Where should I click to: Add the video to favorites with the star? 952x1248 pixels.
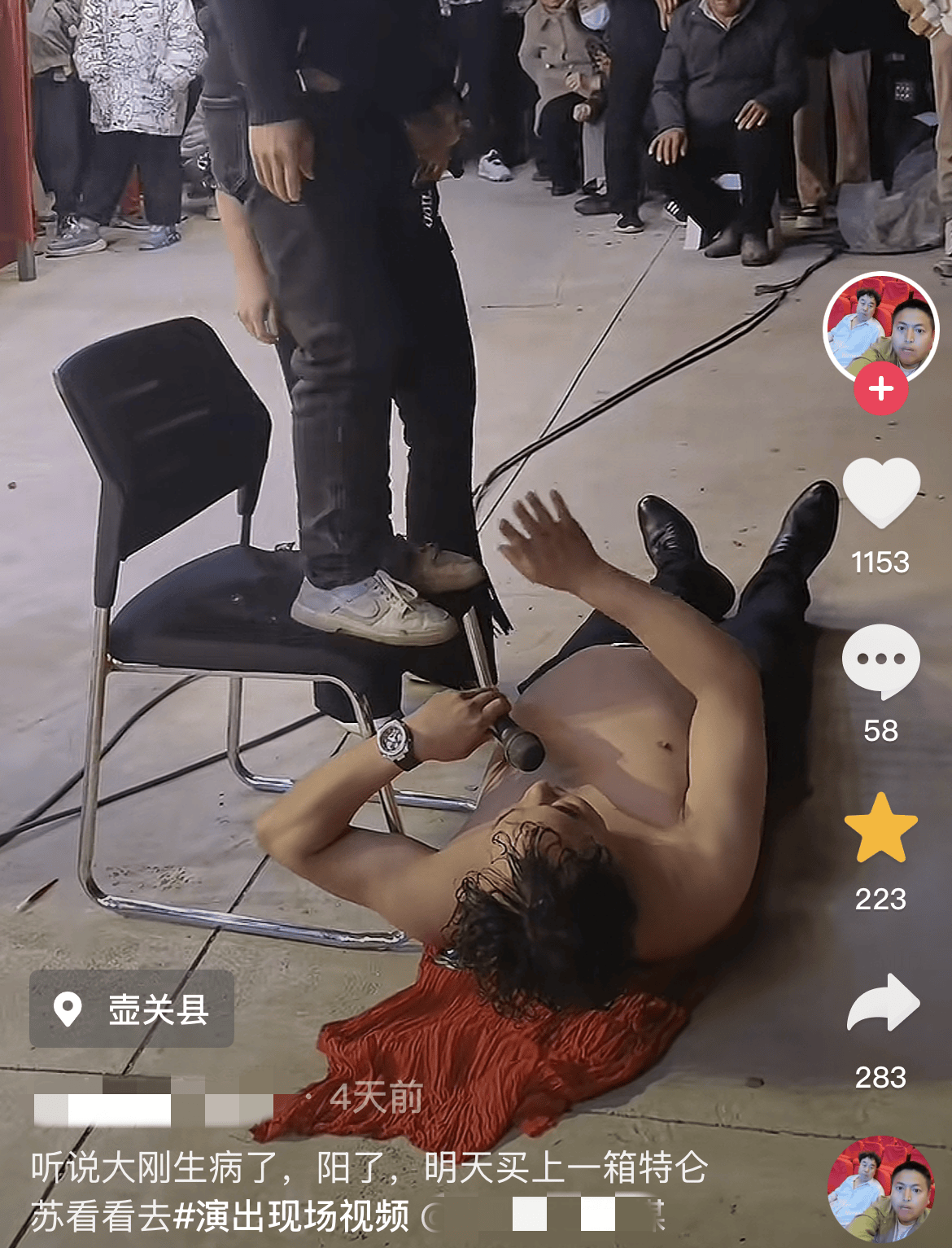tap(881, 829)
